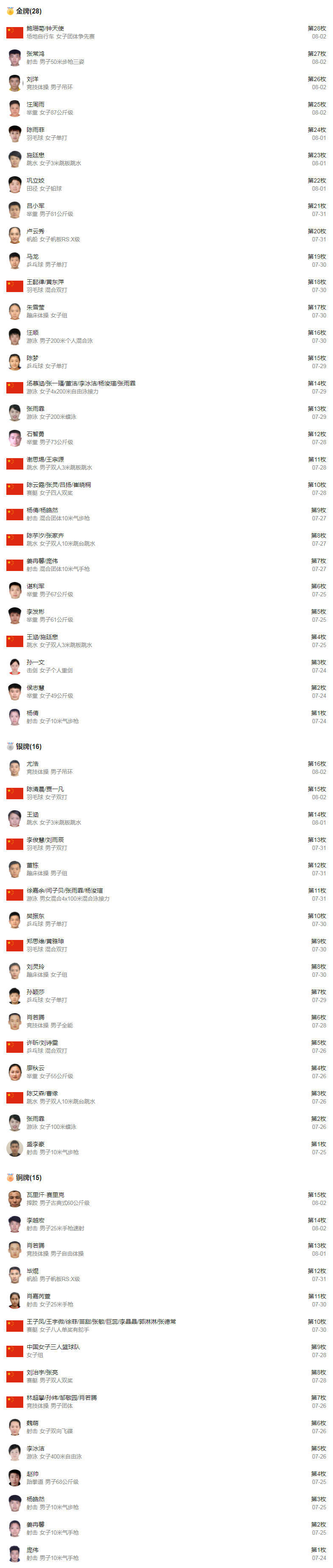Open 马龙's 乒乓球男子单打 gold medal row
The width and height of the screenshot is (333, 1568).
(x=166, y=260)
